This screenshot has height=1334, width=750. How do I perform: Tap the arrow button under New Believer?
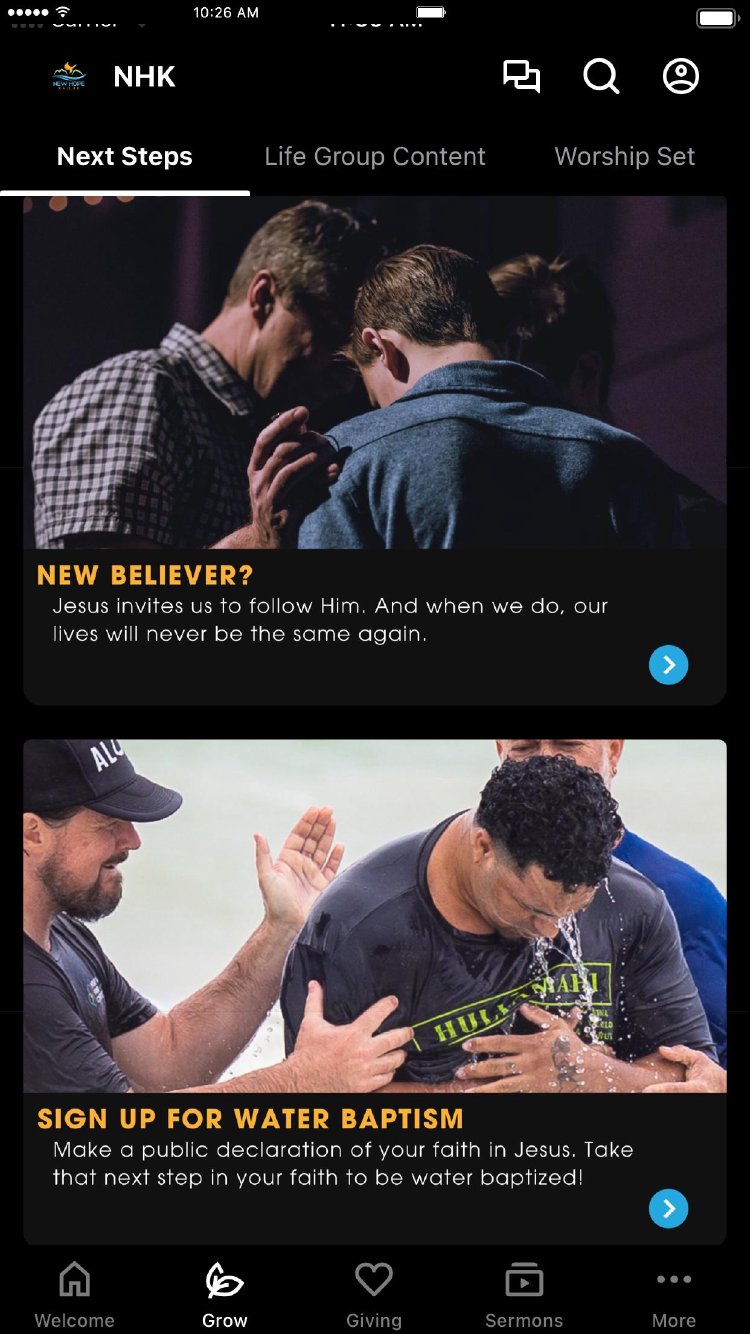(668, 665)
